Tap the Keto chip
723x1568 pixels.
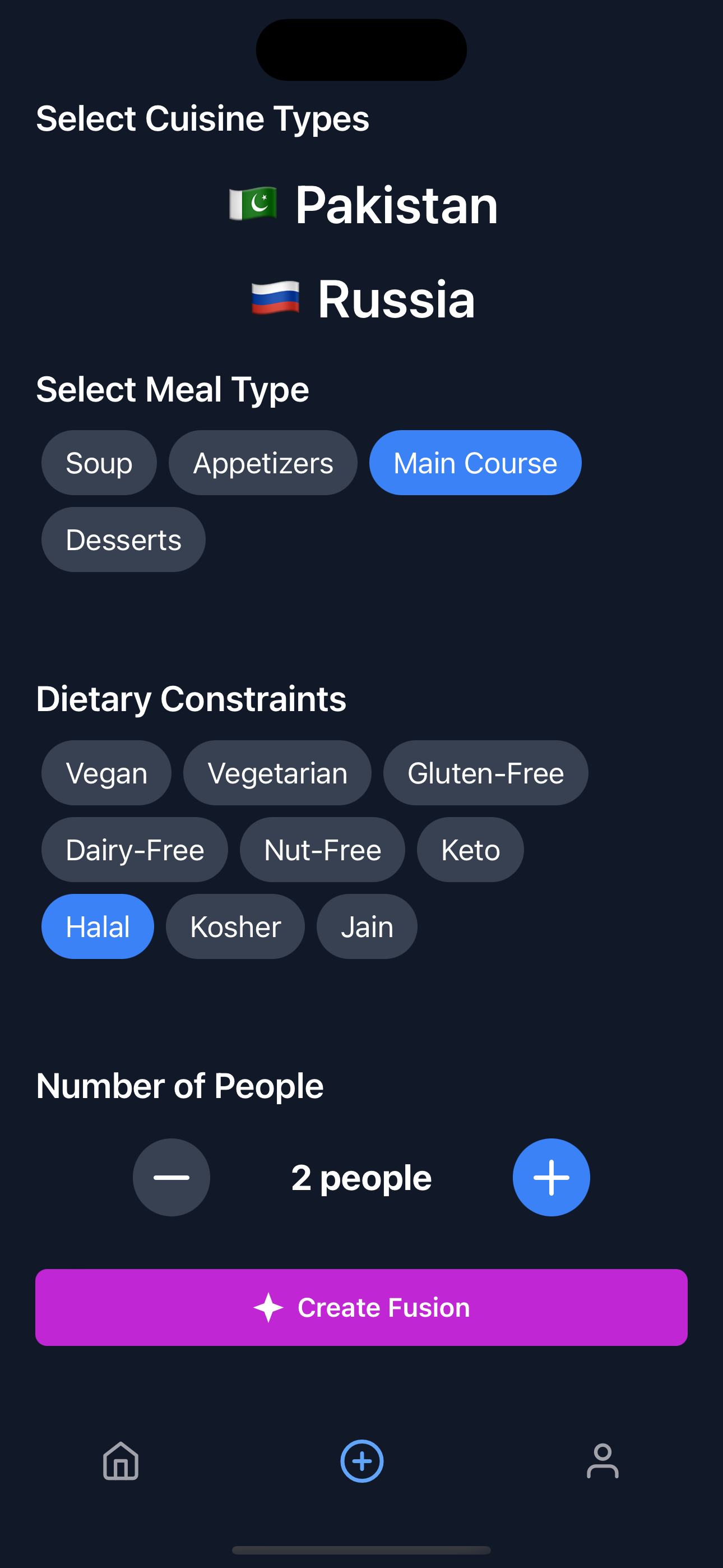click(470, 849)
